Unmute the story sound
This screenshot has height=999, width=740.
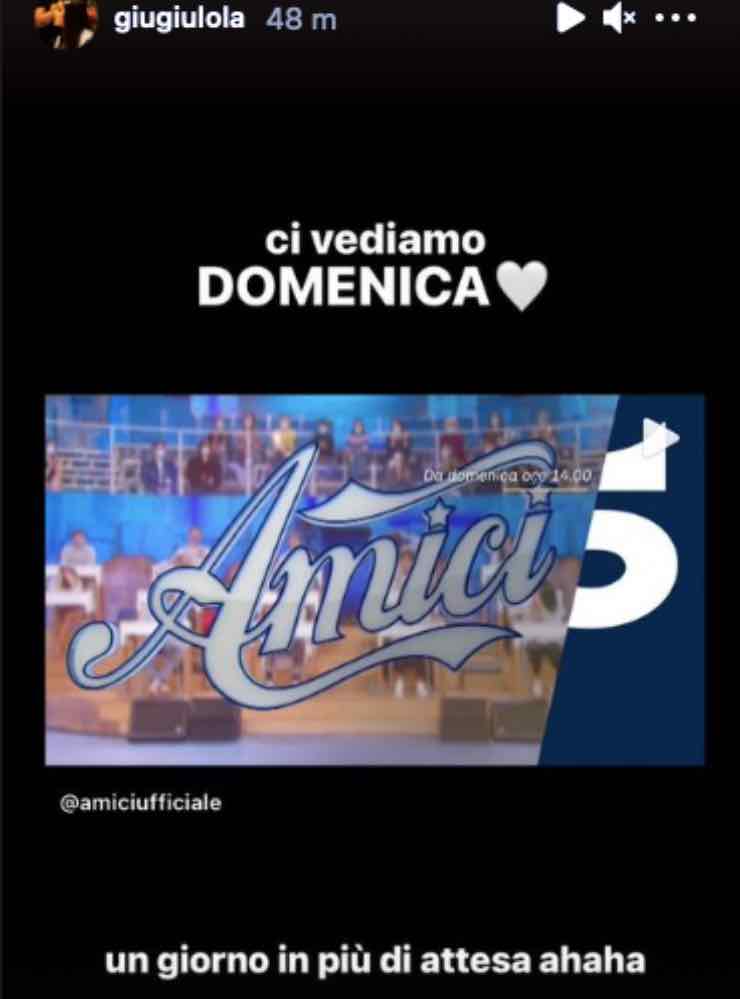618,17
